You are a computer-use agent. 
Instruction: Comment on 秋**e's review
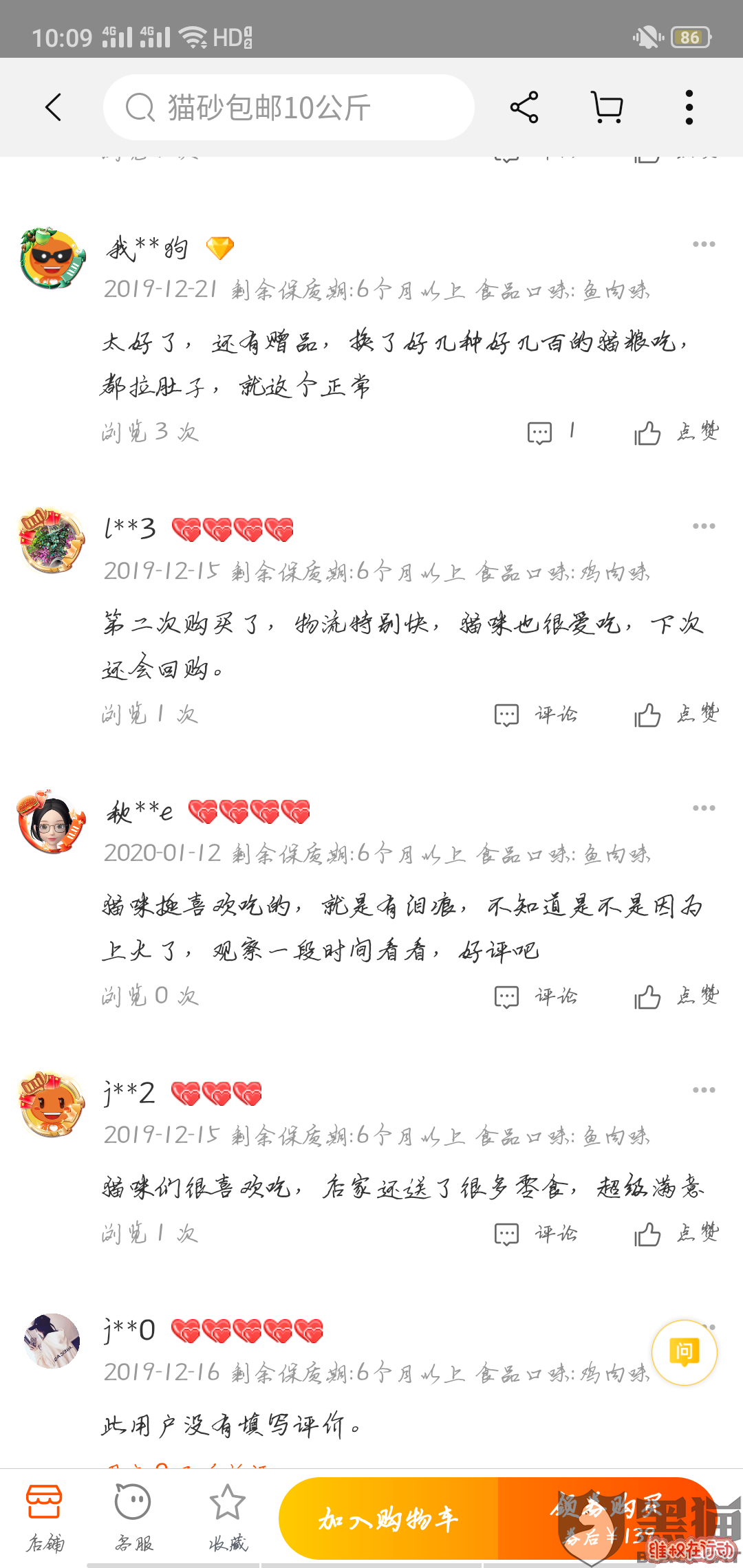pyautogui.click(x=536, y=997)
